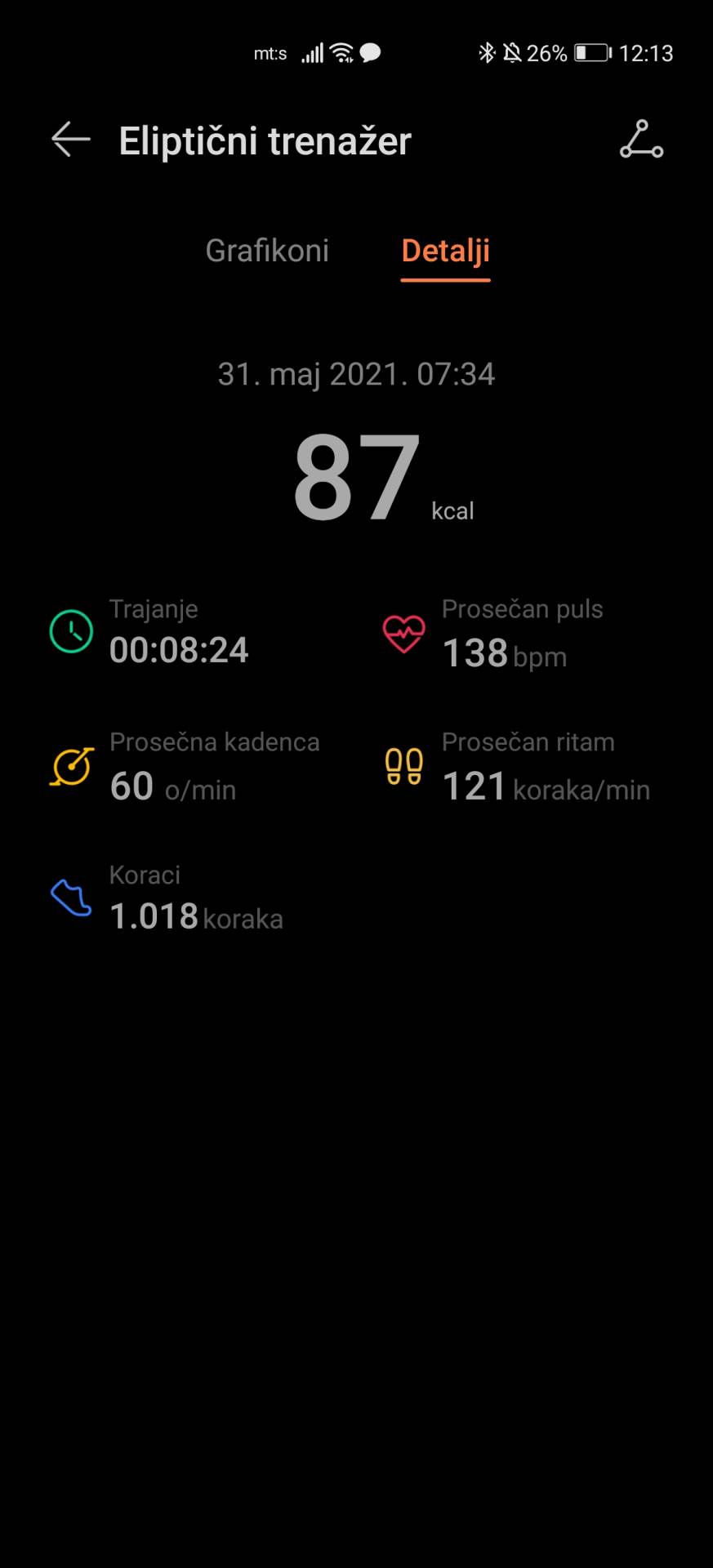713x1568 pixels.
Task: Click the footprints icon next to Prosečan ritam
Action: pos(403,765)
